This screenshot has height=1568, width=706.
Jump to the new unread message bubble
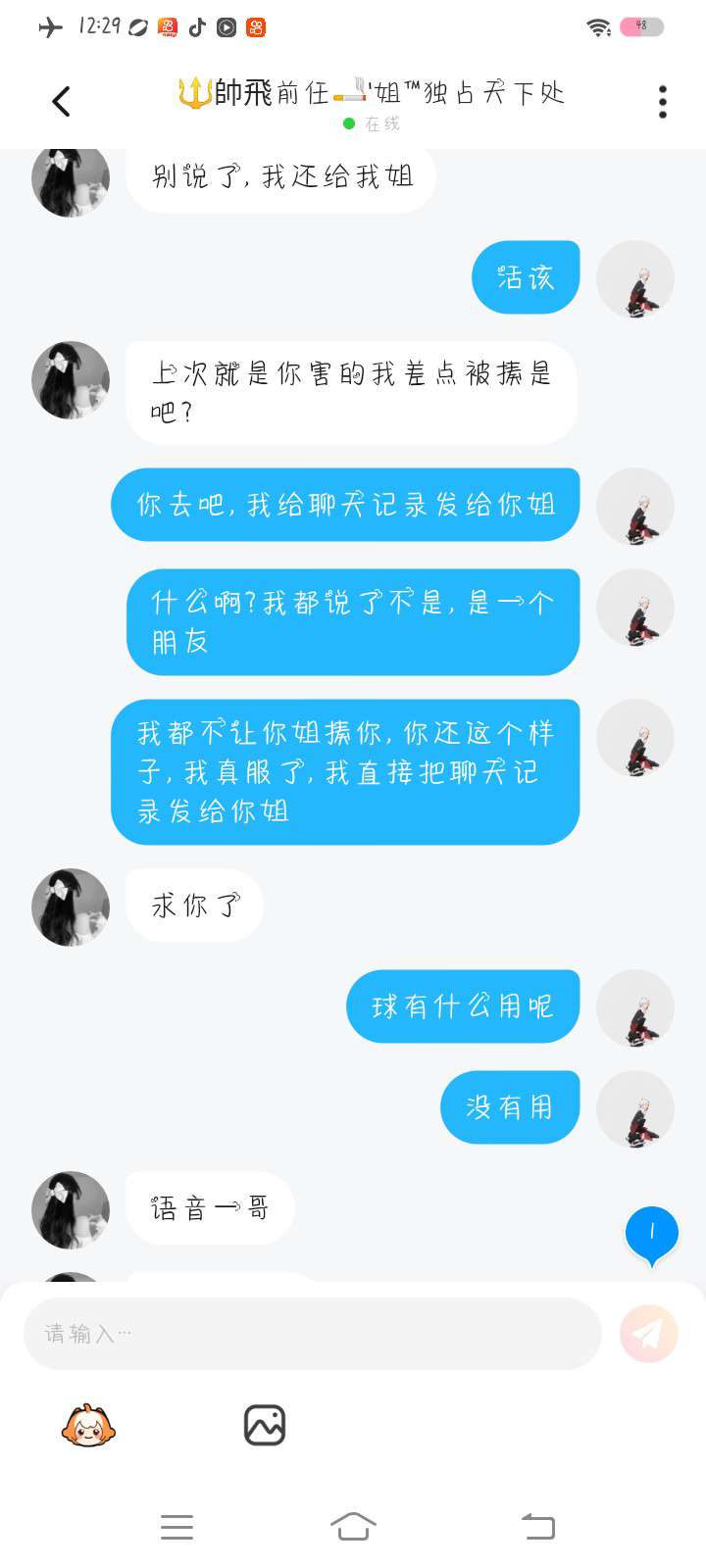coord(651,1234)
